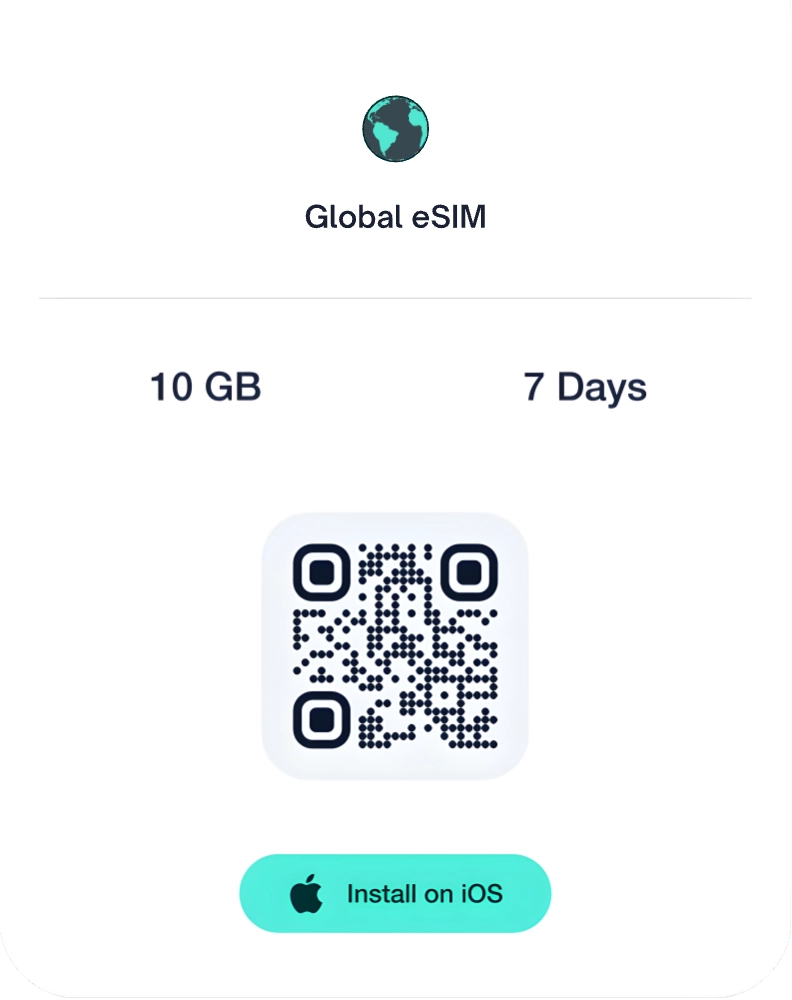Click the top-left QR finder square
This screenshot has height=1000, width=792.
click(x=320, y=572)
